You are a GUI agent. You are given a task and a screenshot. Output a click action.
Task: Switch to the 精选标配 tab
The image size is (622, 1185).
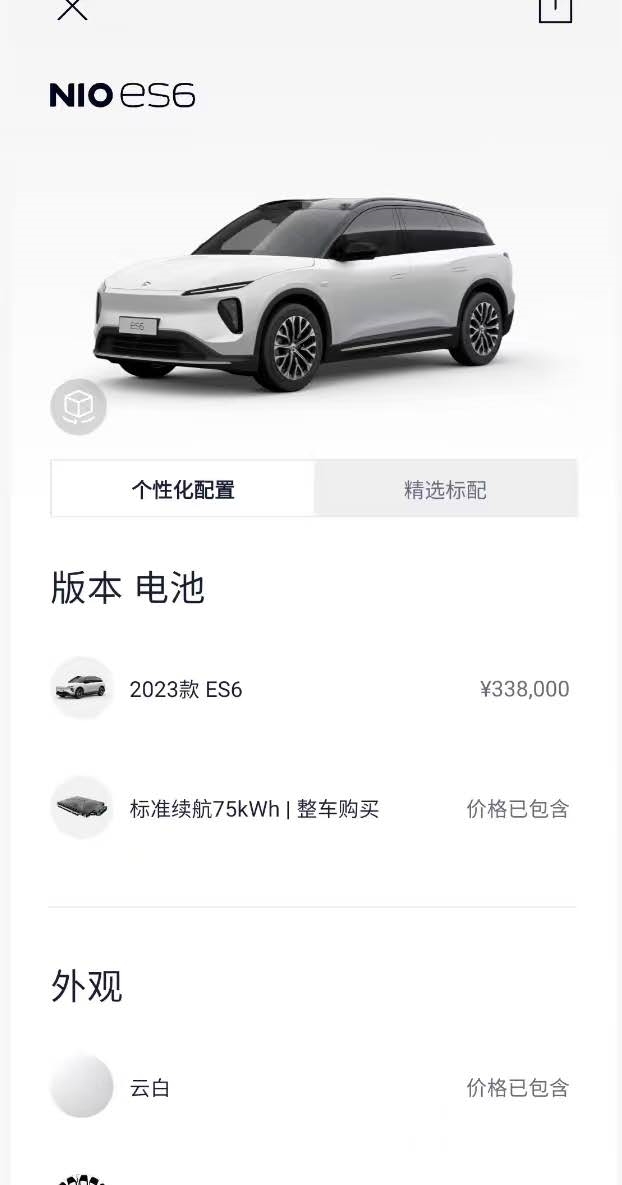[x=445, y=489]
